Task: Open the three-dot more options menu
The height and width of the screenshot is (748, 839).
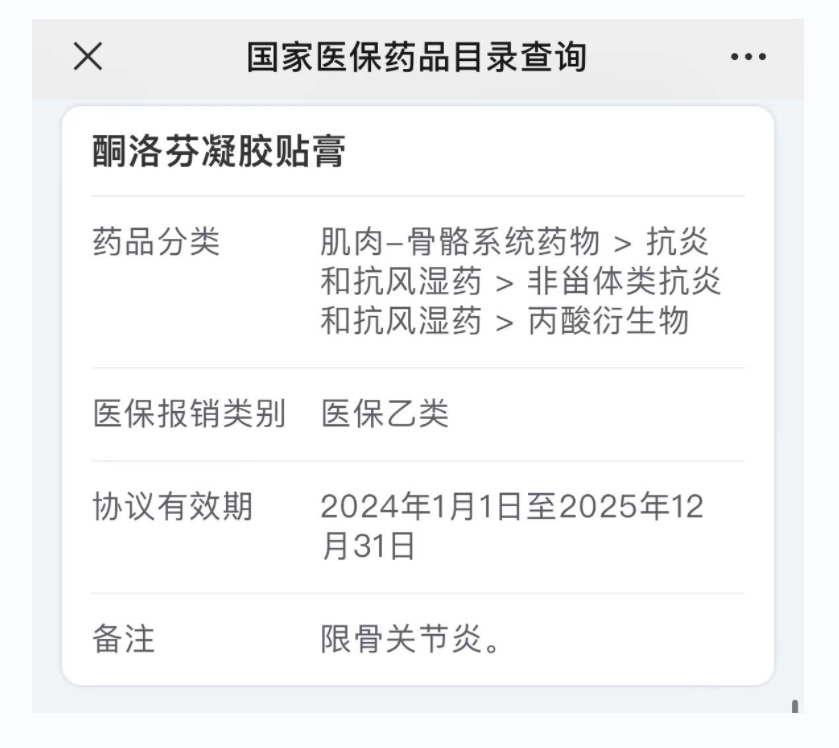Action: pos(748,58)
